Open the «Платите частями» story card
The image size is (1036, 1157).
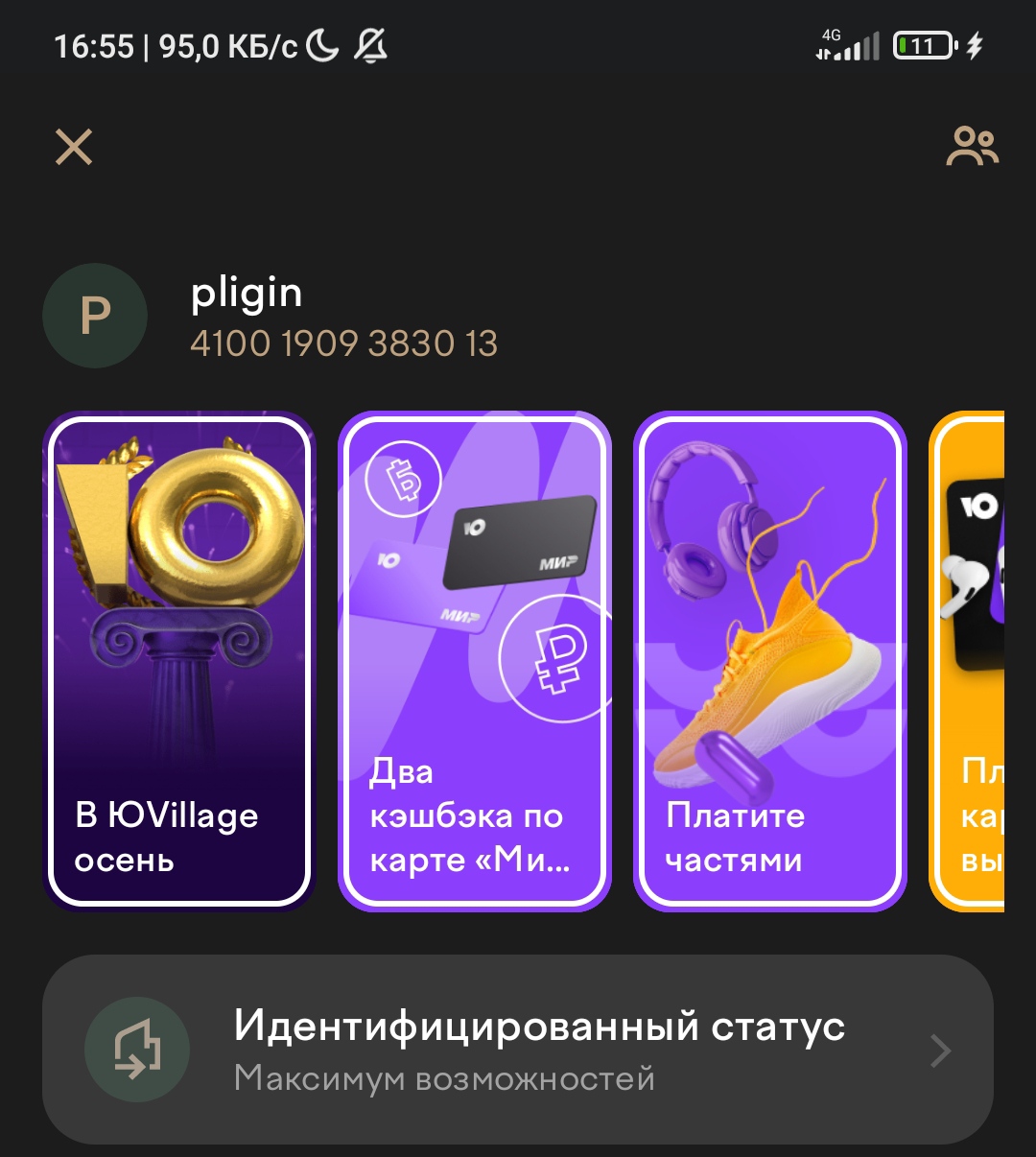(770, 661)
